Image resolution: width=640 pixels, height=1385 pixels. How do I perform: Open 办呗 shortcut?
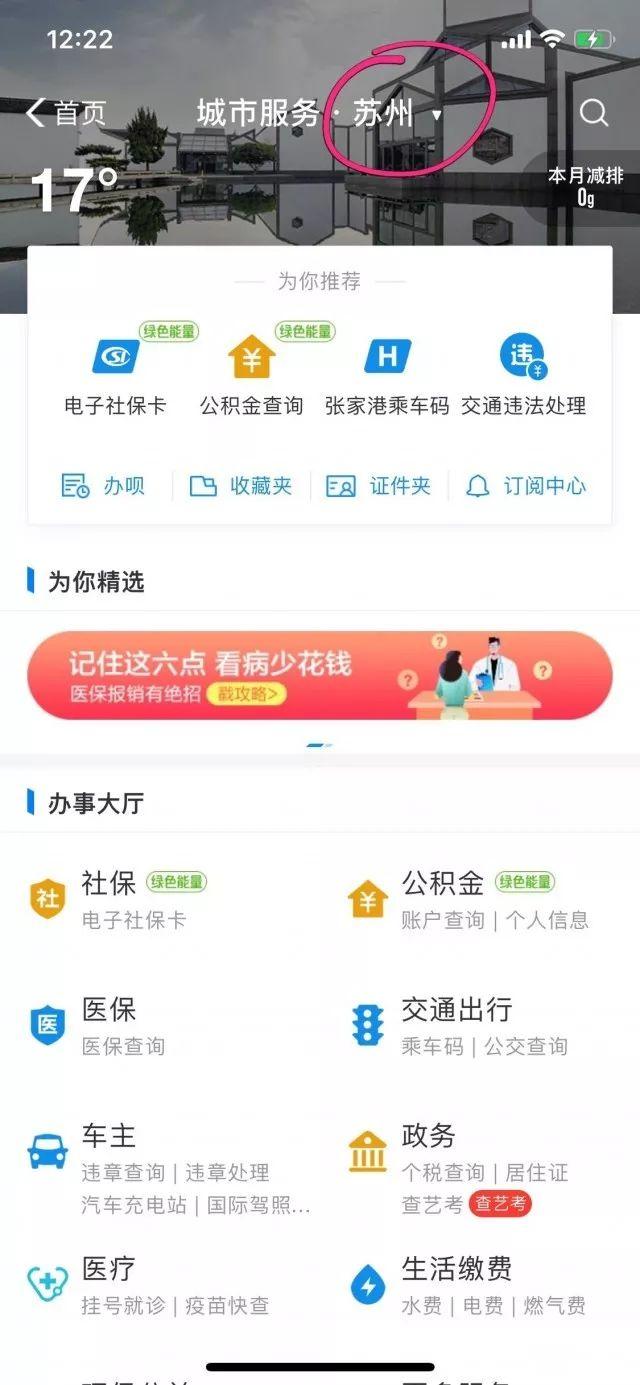pos(103,487)
